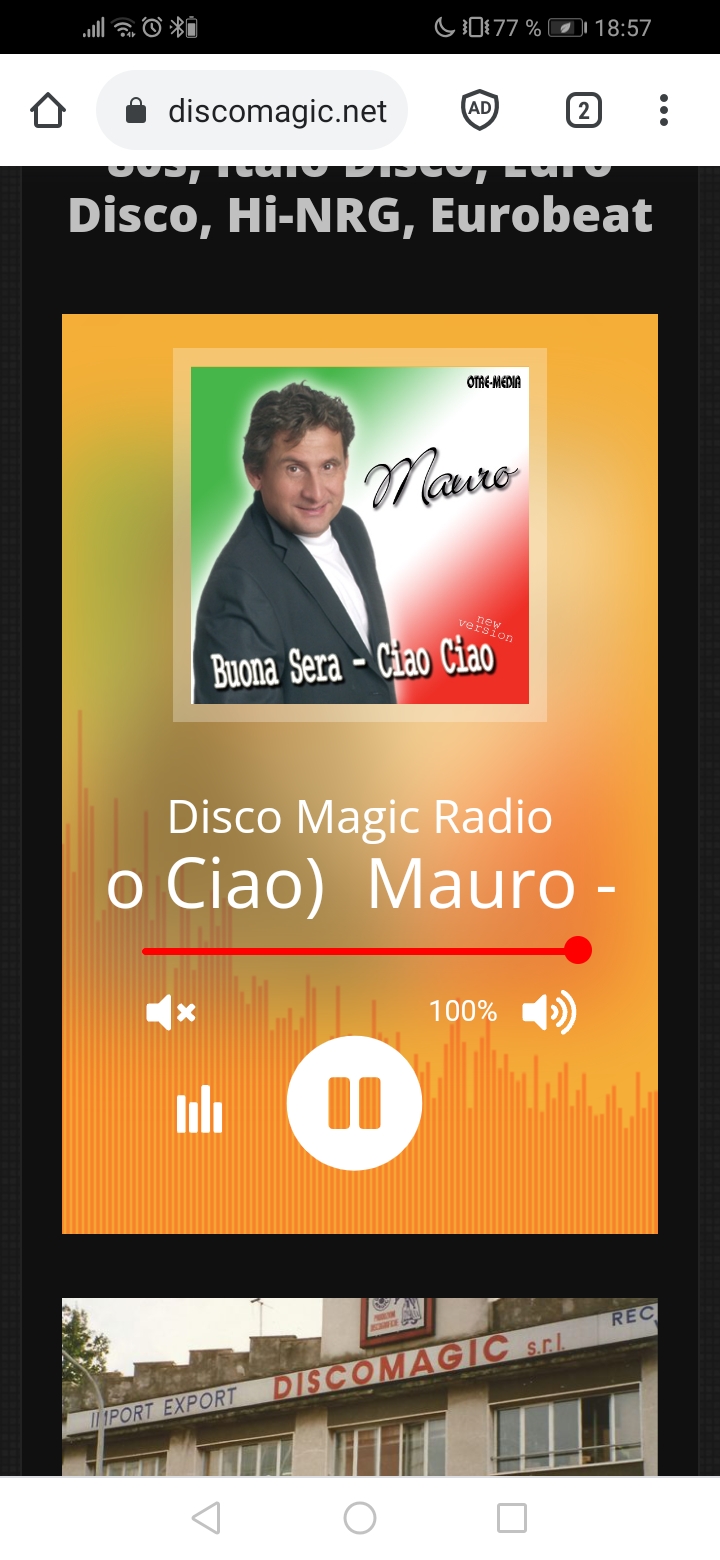Screen dimensions: 720x1560
Task: Go back with the system back button
Action: 206,1518
